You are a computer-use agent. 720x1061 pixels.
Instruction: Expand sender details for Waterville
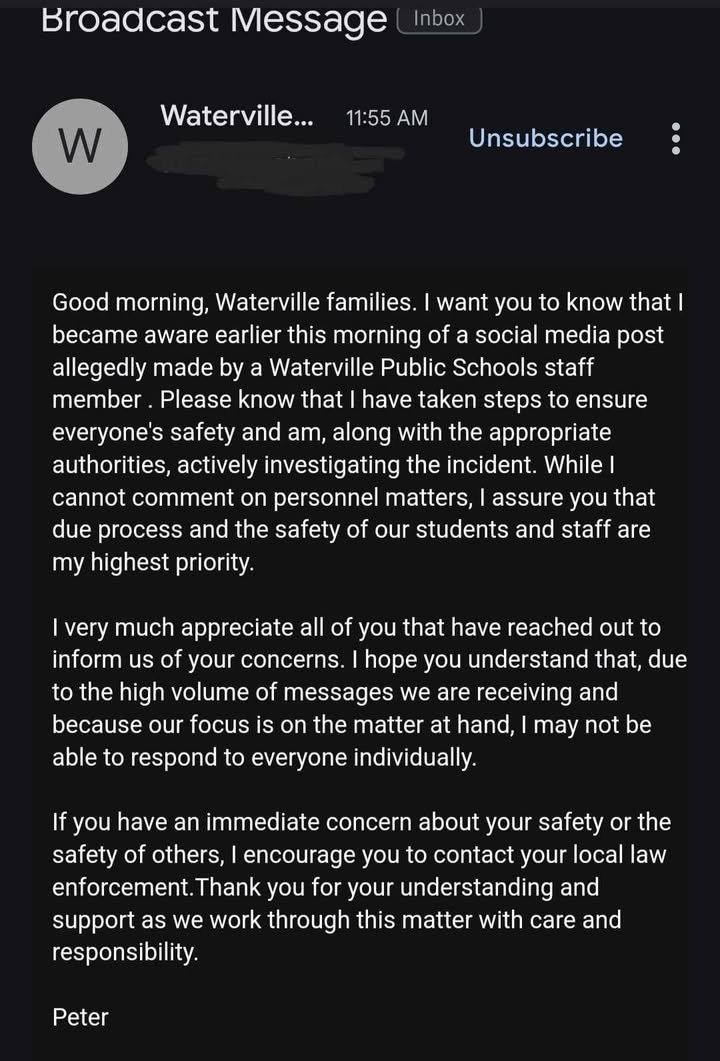[x=236, y=116]
